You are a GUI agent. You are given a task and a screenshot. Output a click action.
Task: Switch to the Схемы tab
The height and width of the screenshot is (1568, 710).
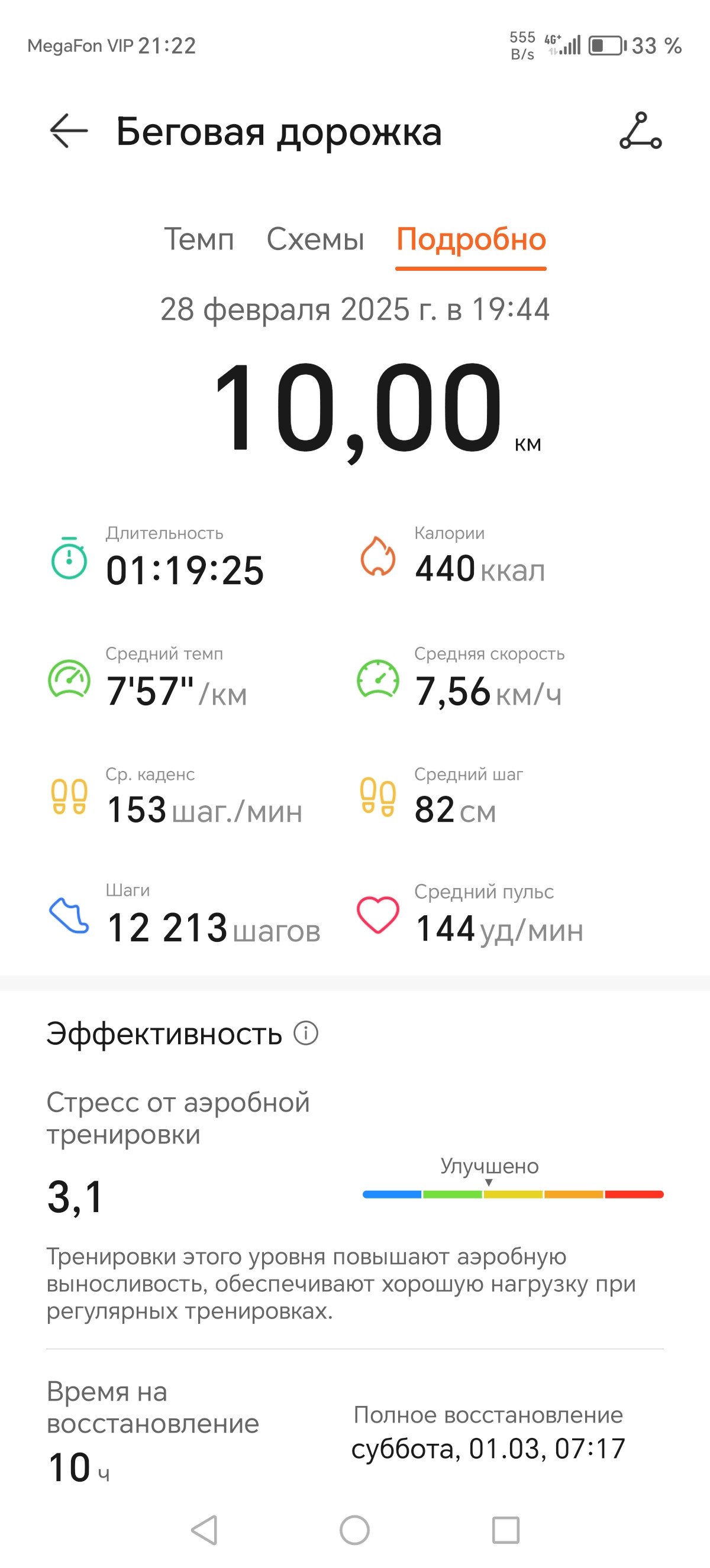point(315,239)
